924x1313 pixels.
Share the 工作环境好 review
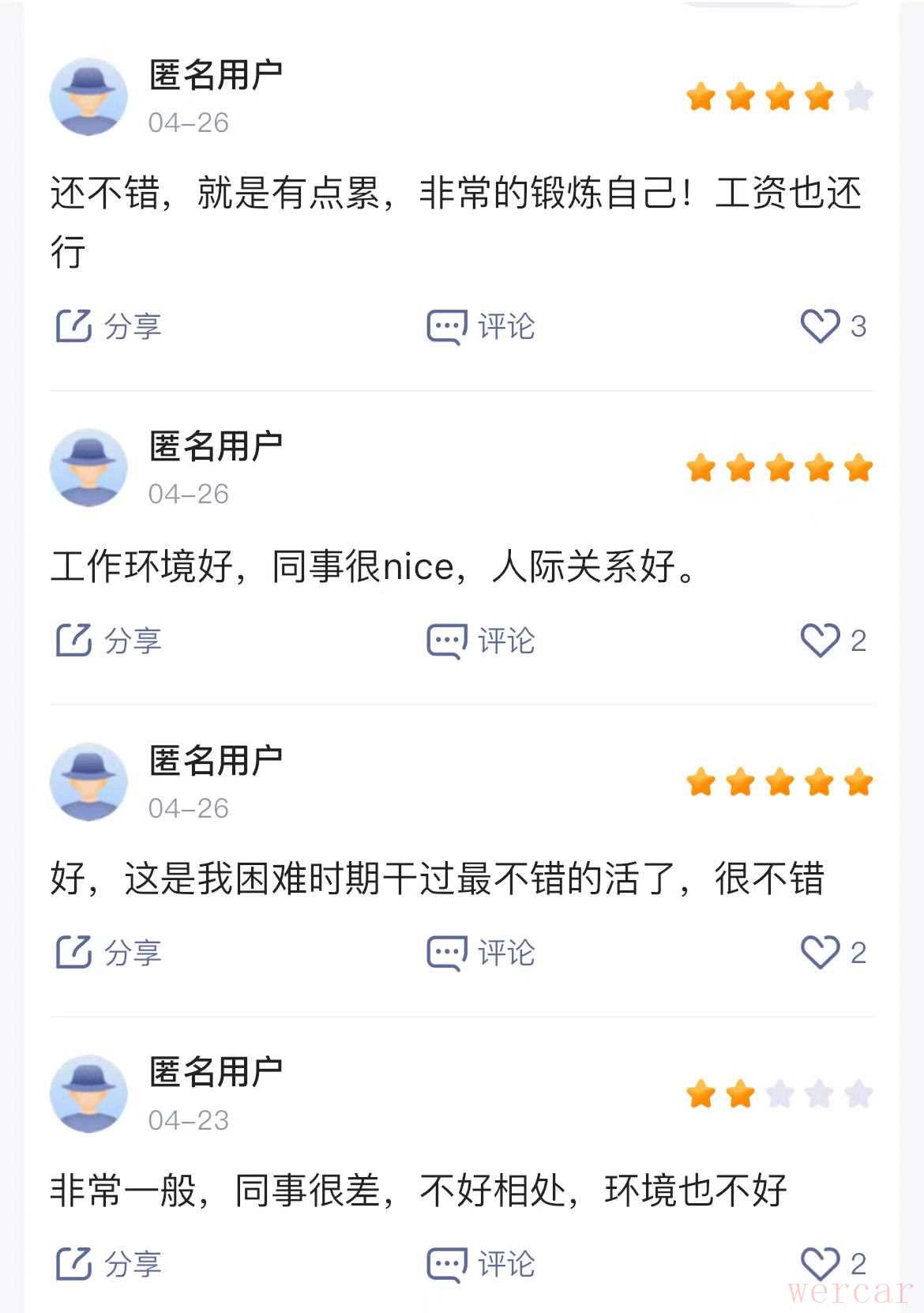(108, 641)
